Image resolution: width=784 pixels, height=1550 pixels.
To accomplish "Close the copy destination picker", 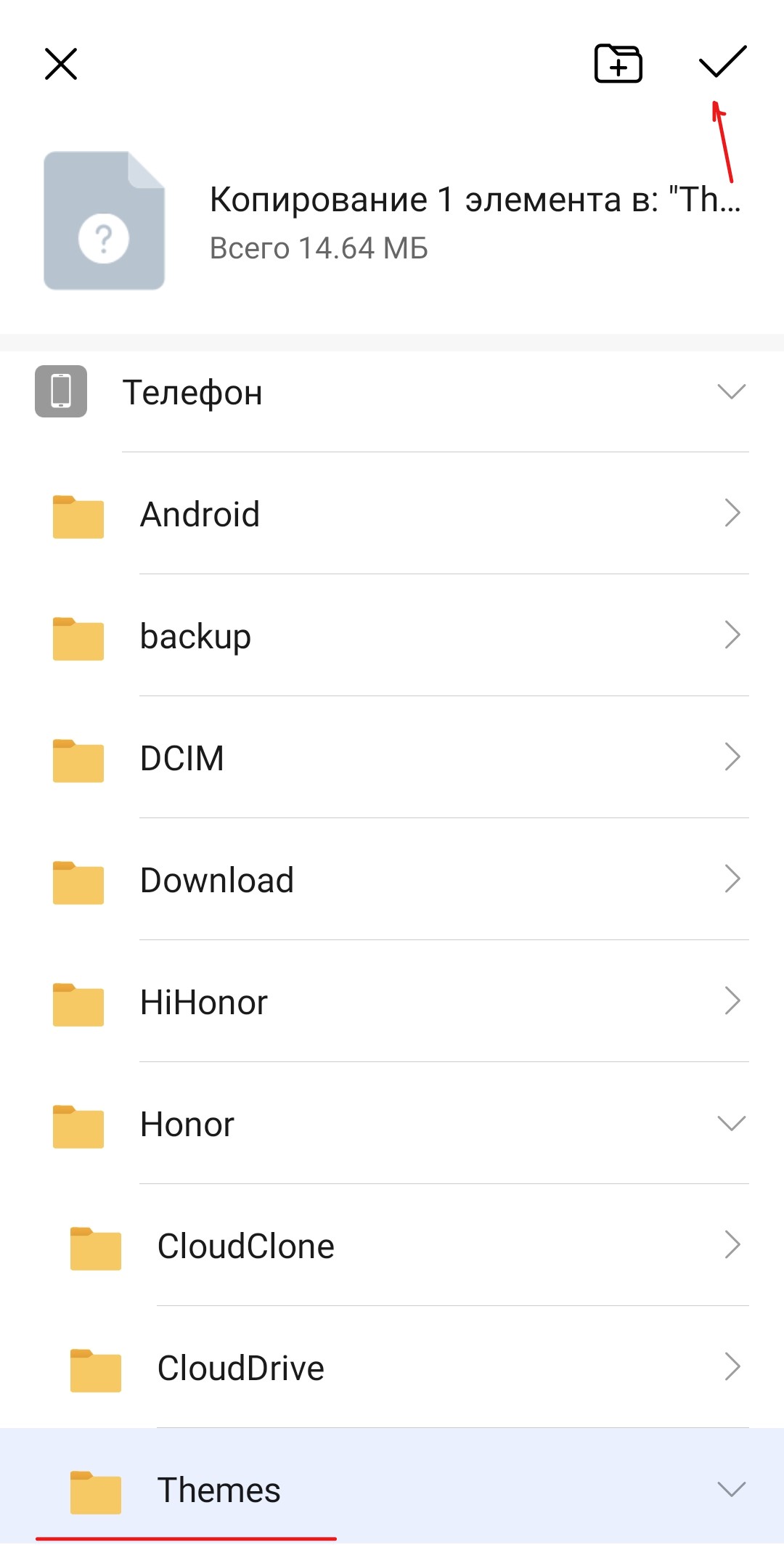I will 61,64.
